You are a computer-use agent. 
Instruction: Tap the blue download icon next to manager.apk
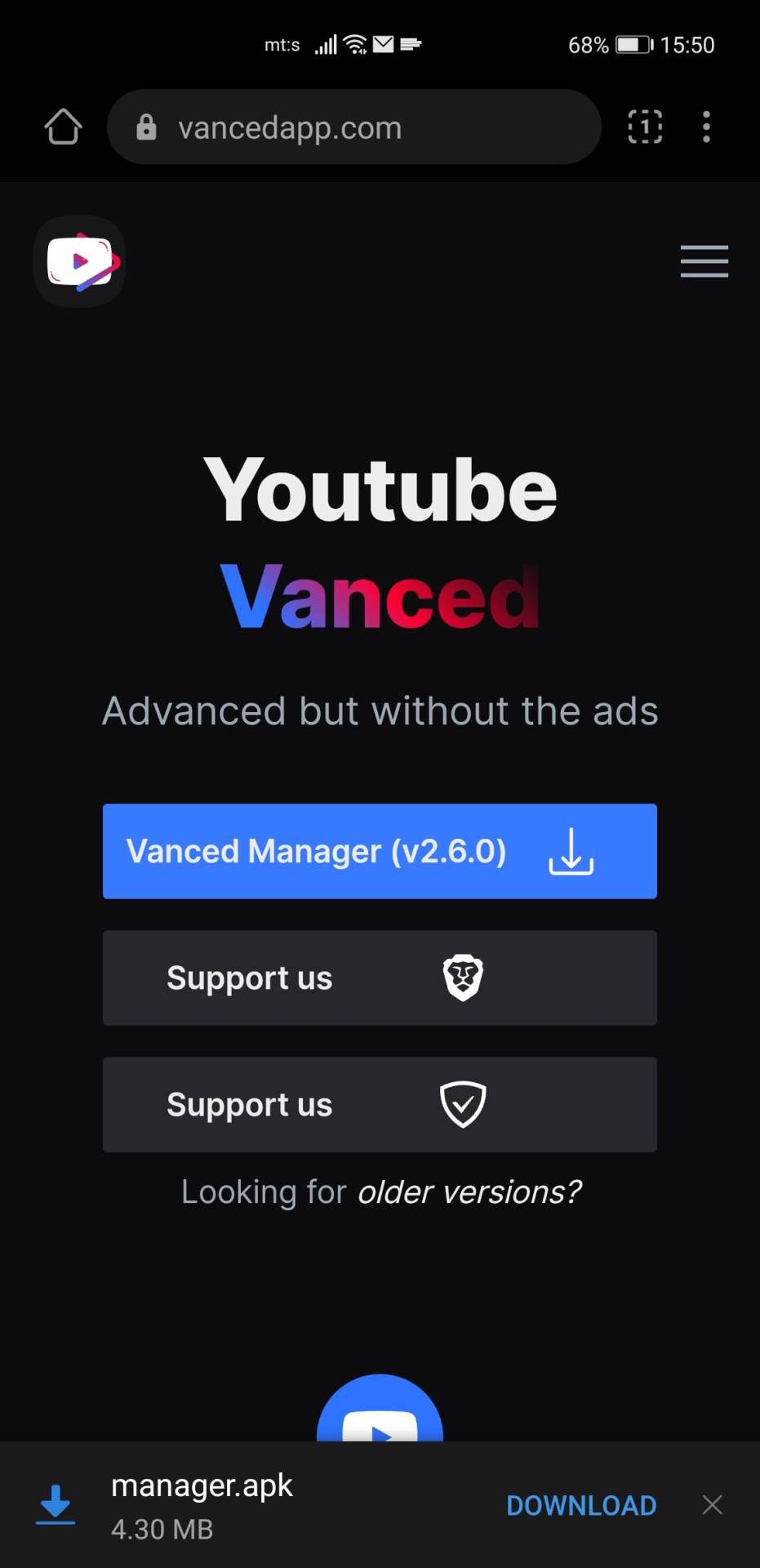click(x=55, y=1505)
